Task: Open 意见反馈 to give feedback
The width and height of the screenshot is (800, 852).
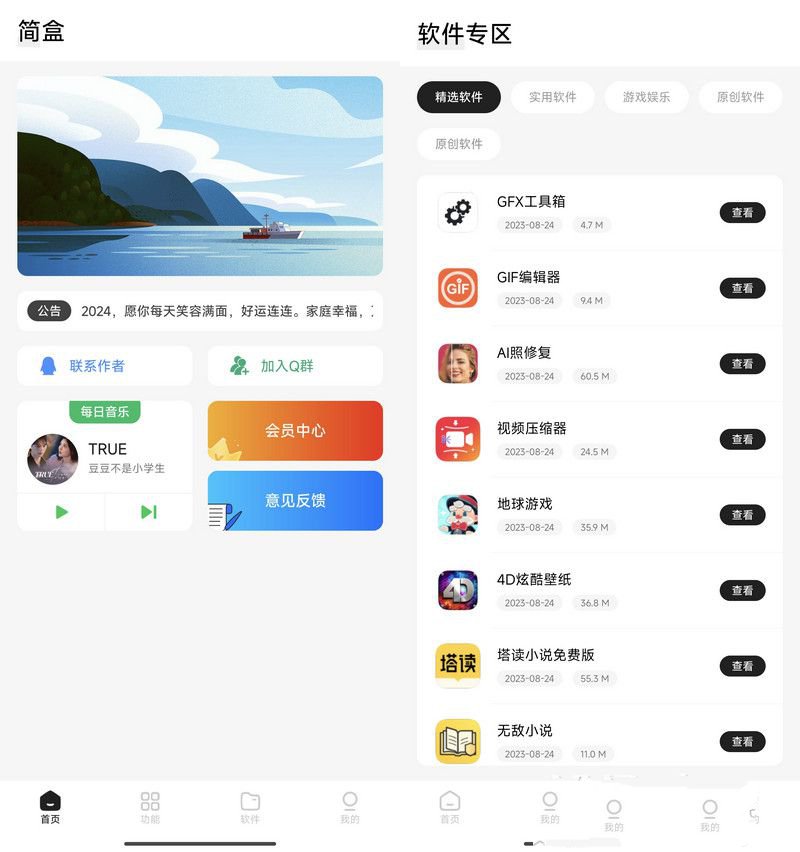Action: (294, 501)
